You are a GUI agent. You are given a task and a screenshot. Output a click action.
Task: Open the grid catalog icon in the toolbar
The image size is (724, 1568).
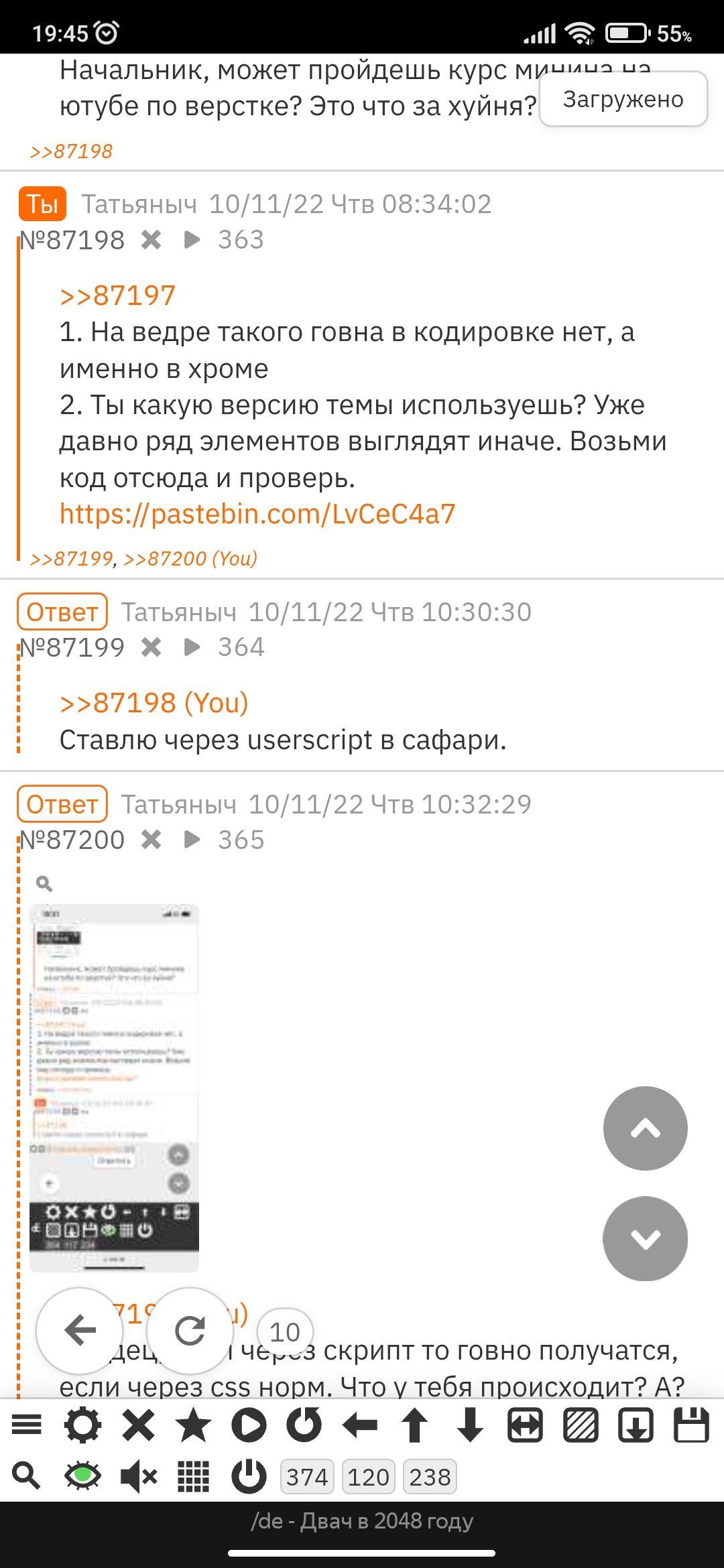tap(194, 1476)
